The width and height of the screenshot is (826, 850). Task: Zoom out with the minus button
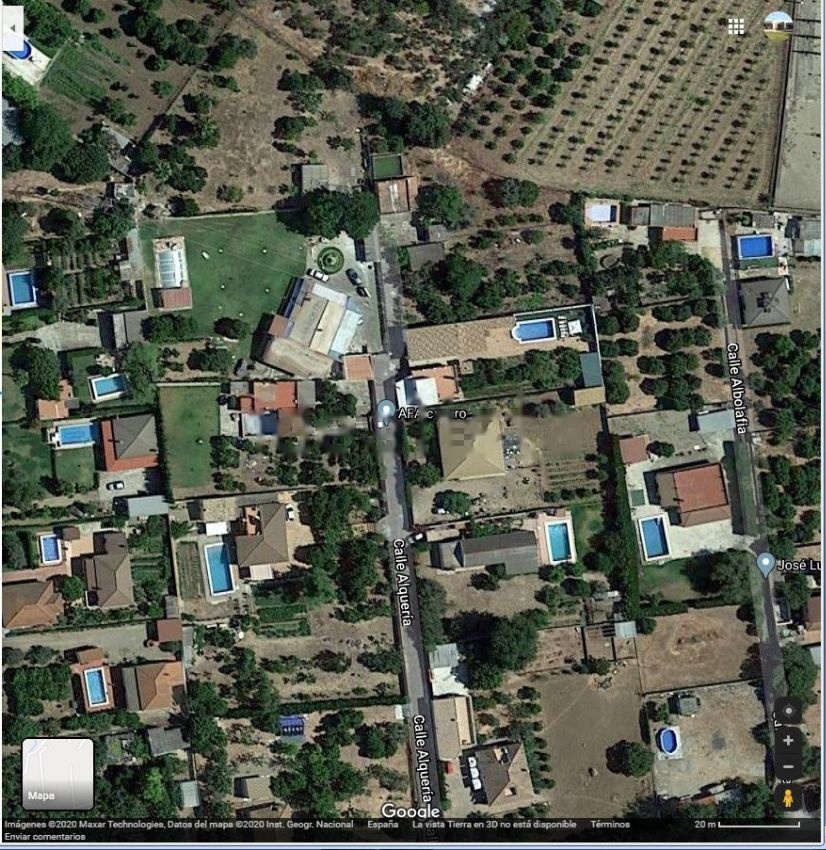coord(788,767)
